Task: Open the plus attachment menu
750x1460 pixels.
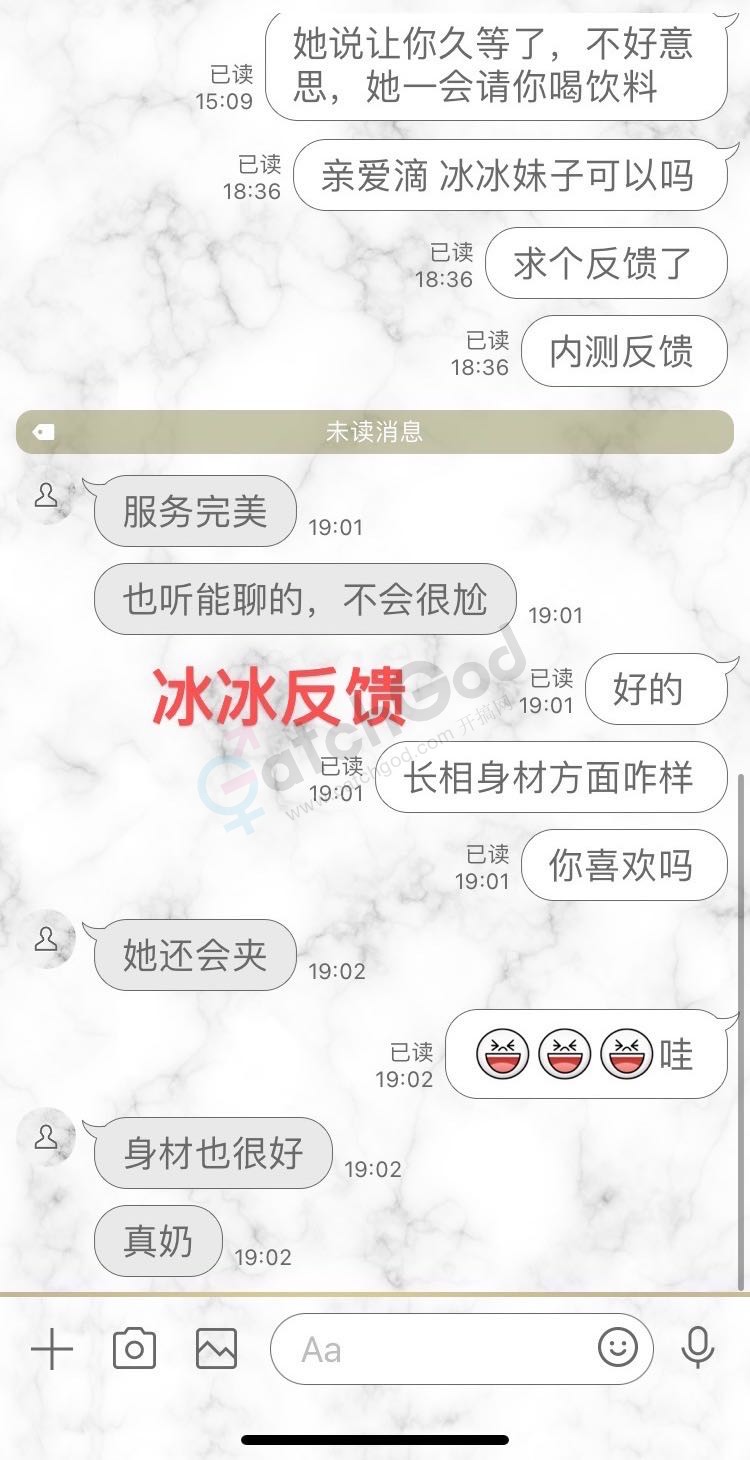Action: pos(52,1350)
